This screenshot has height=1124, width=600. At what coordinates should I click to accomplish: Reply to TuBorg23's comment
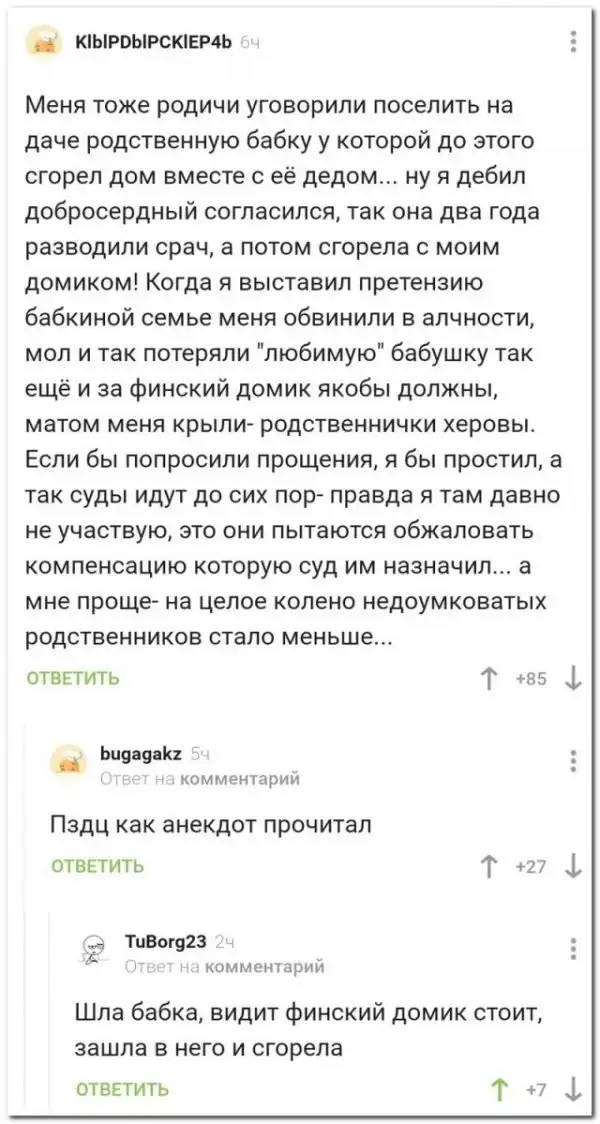pos(122,1089)
